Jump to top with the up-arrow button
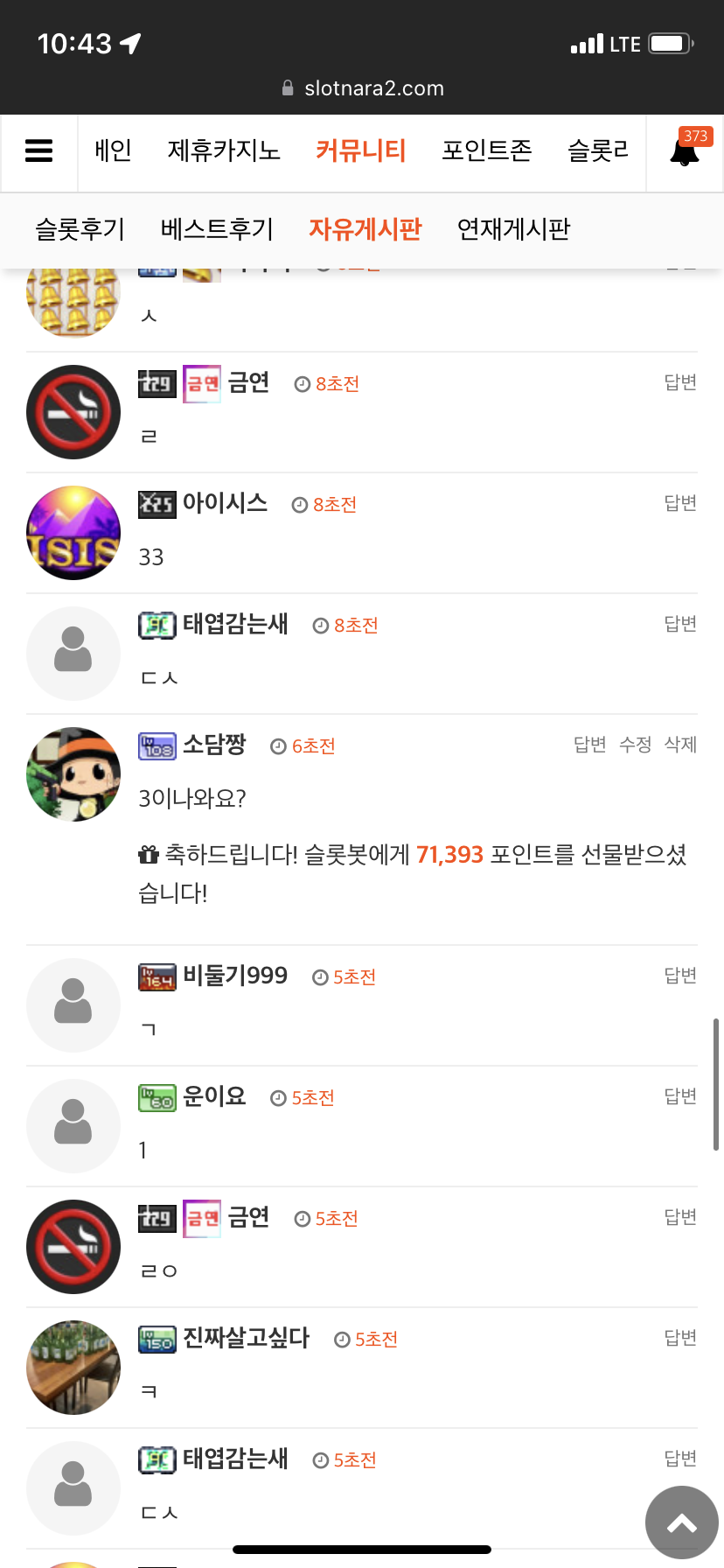Screen dimensions: 724x1568 [x=682, y=1522]
